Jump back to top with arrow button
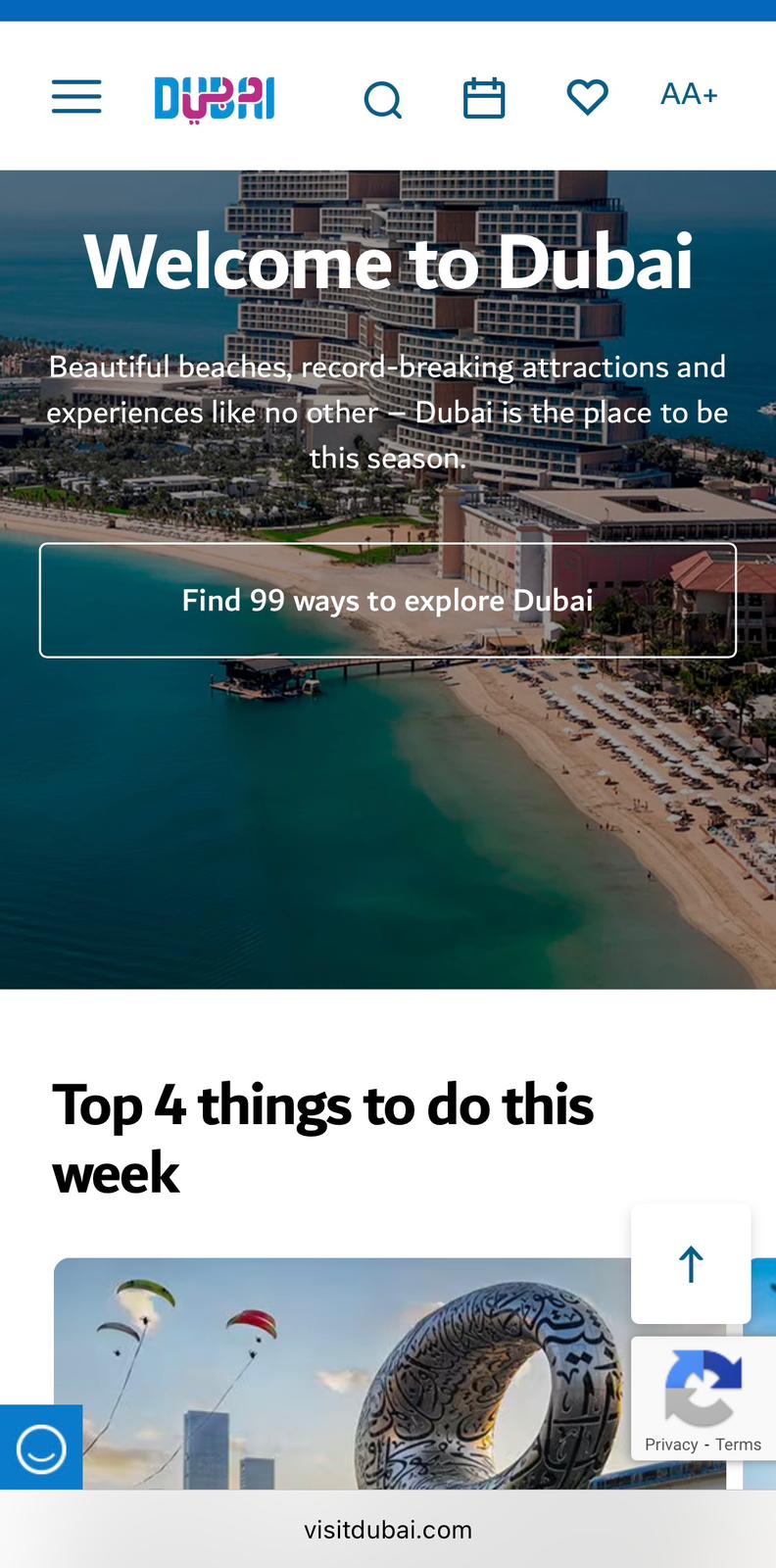This screenshot has height=1568, width=776. tap(691, 1264)
